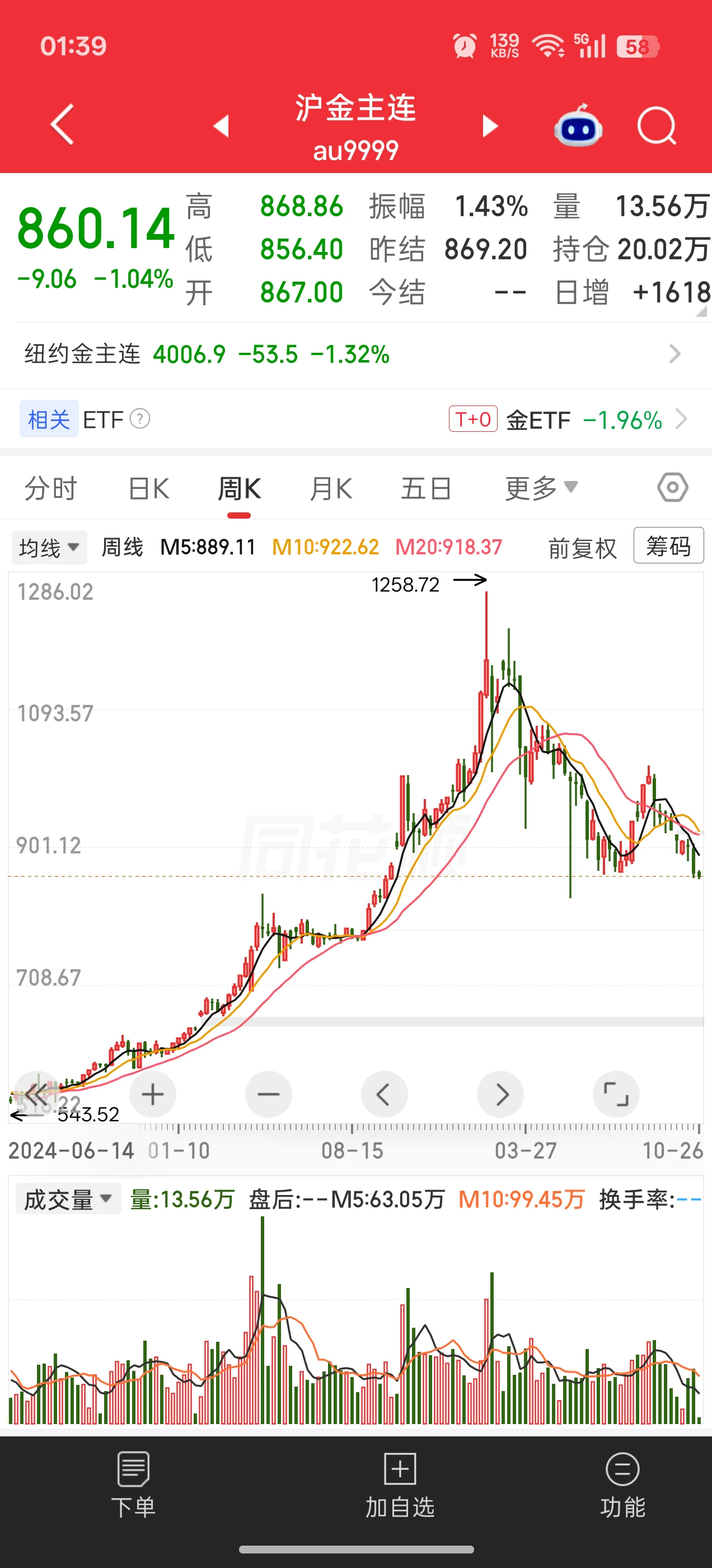Screen dimensions: 712x1568
Task: Open chart settings hexagon icon
Action: pos(672,488)
